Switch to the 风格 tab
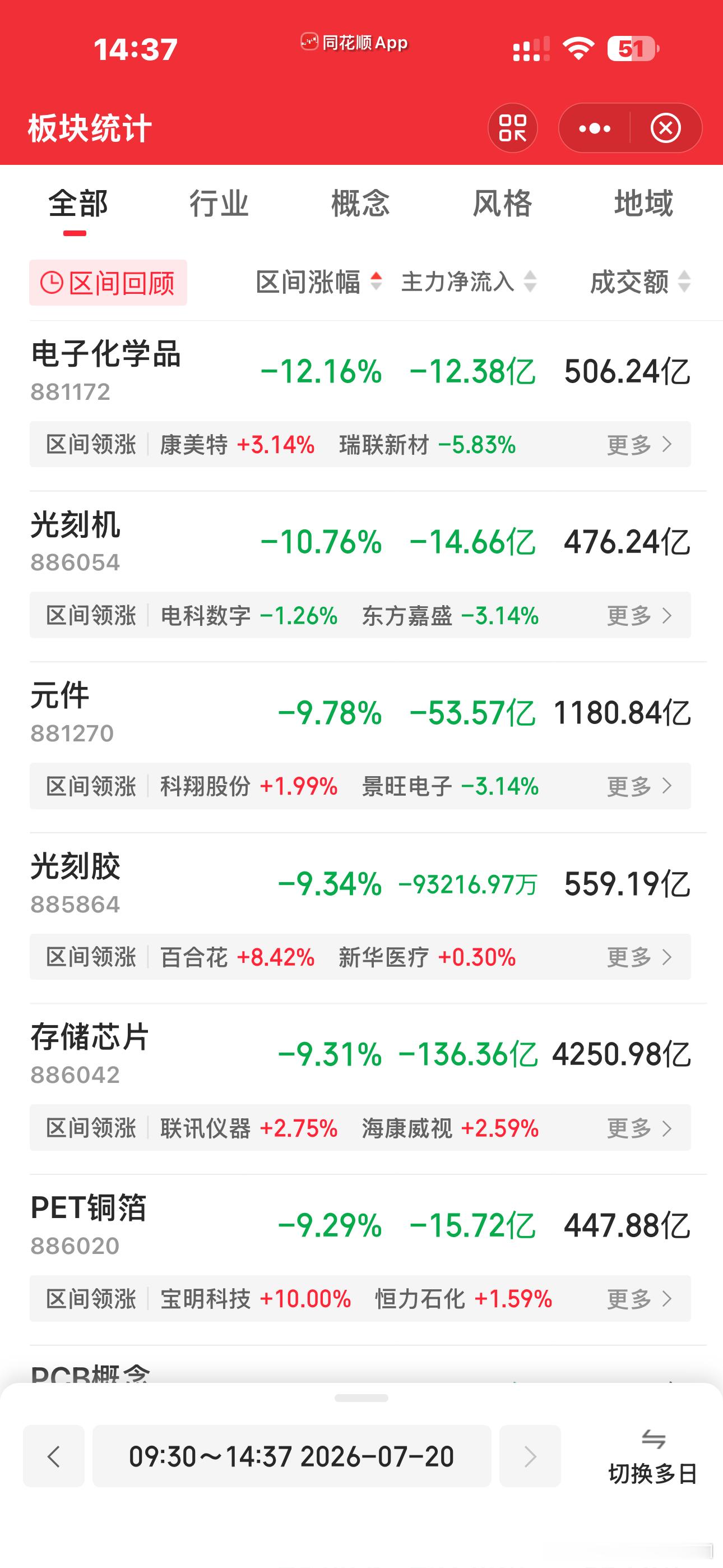 (x=502, y=204)
